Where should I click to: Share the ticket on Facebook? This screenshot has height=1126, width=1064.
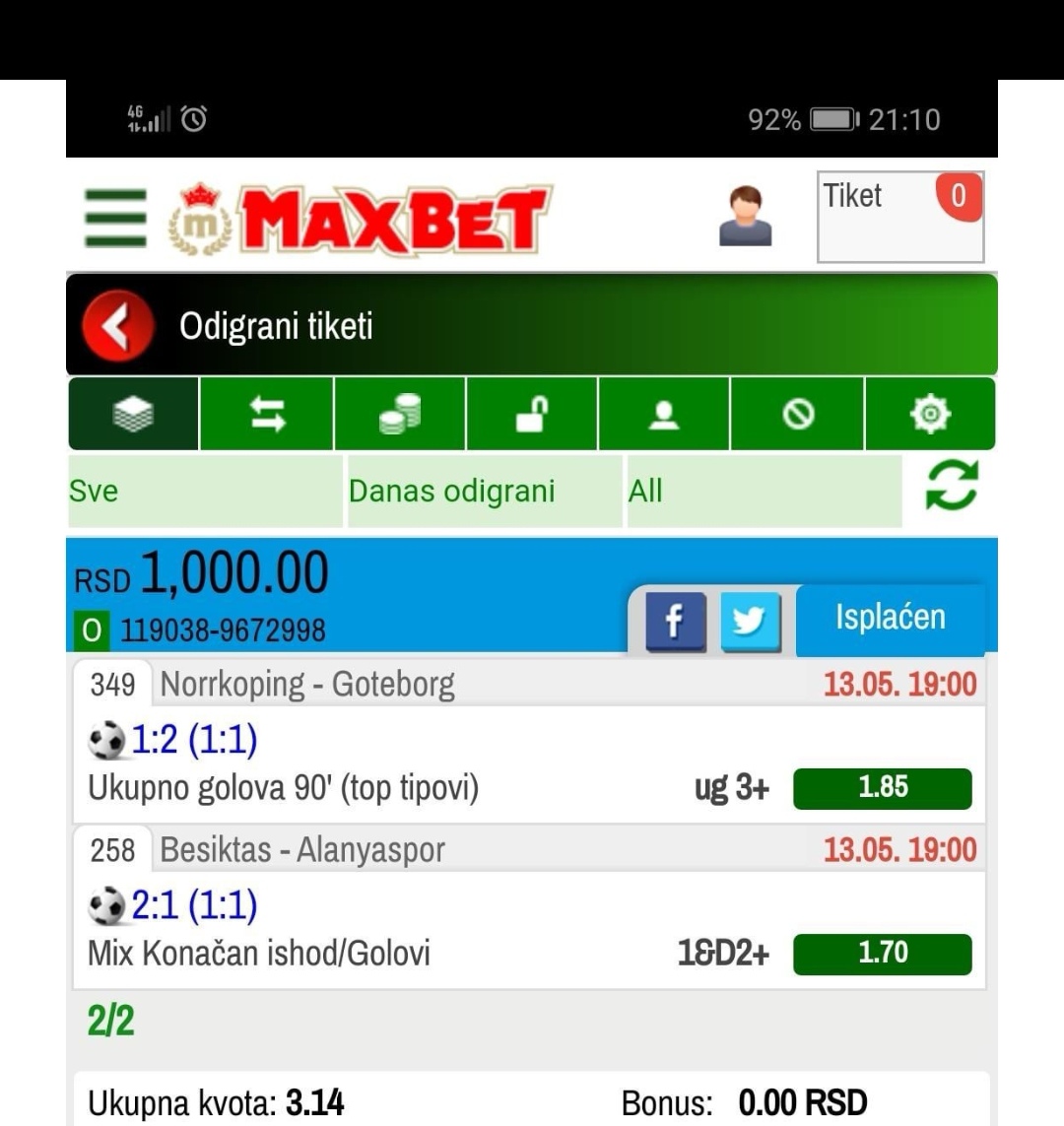(x=675, y=622)
